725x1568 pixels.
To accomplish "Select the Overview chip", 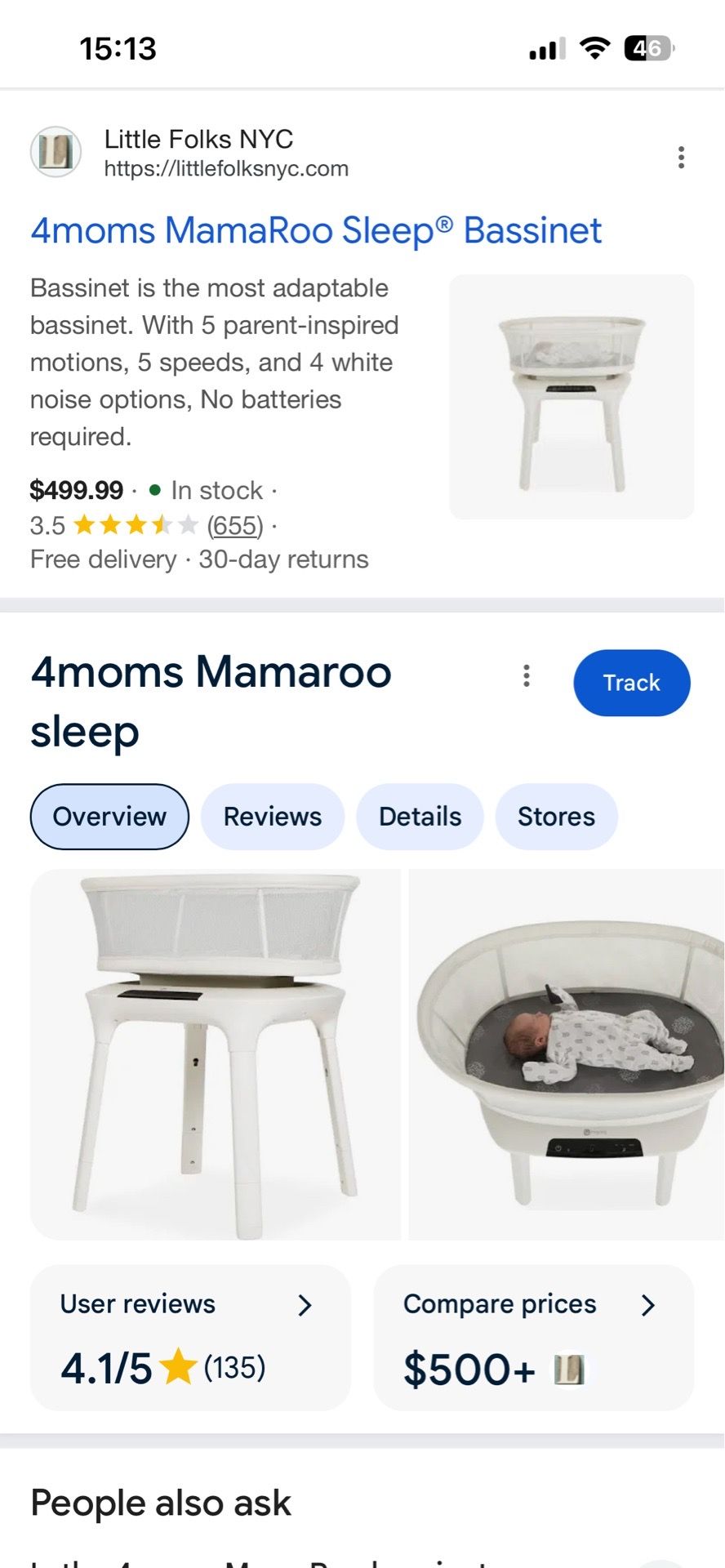I will (109, 817).
